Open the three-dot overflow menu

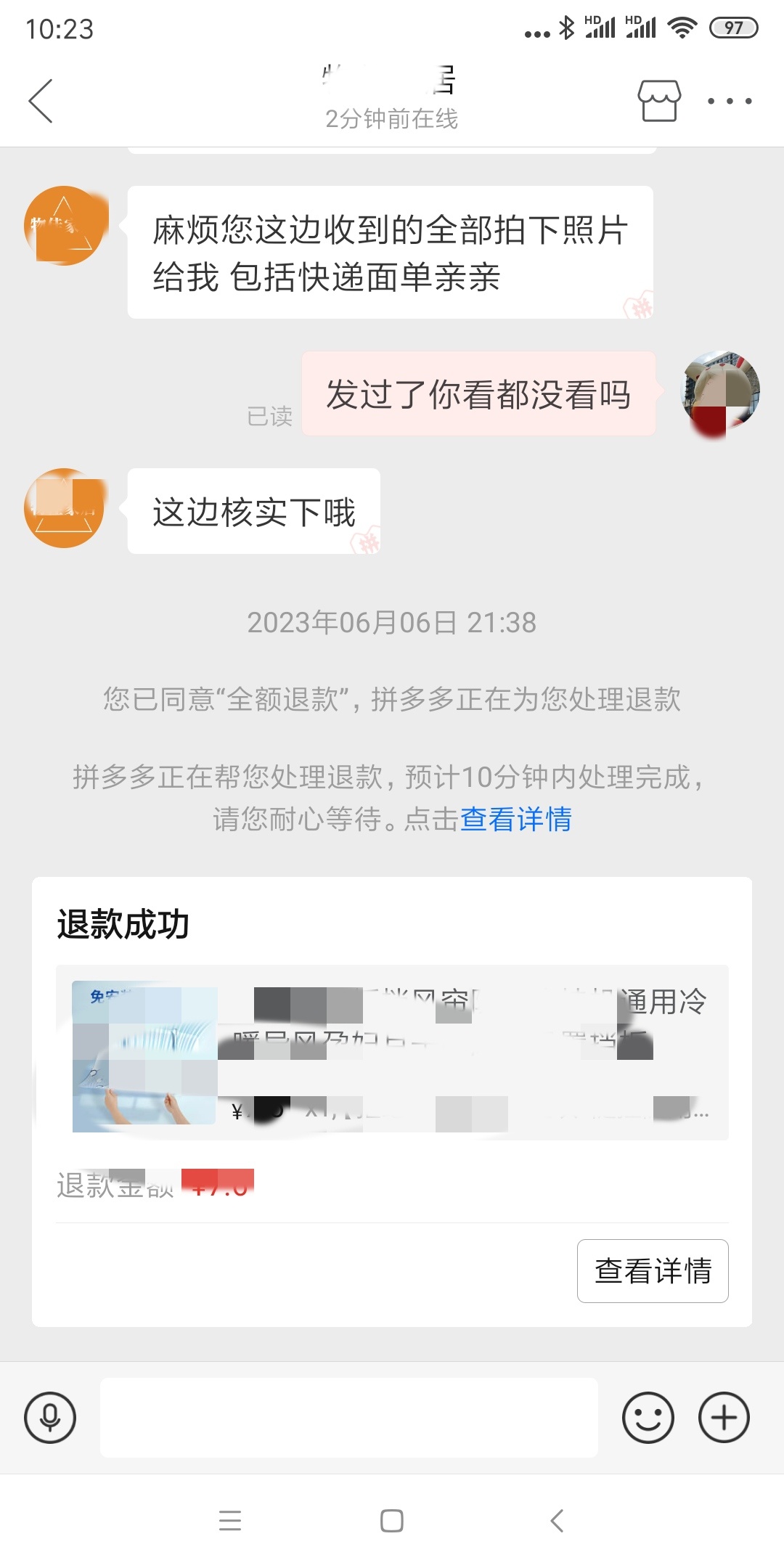click(x=730, y=101)
